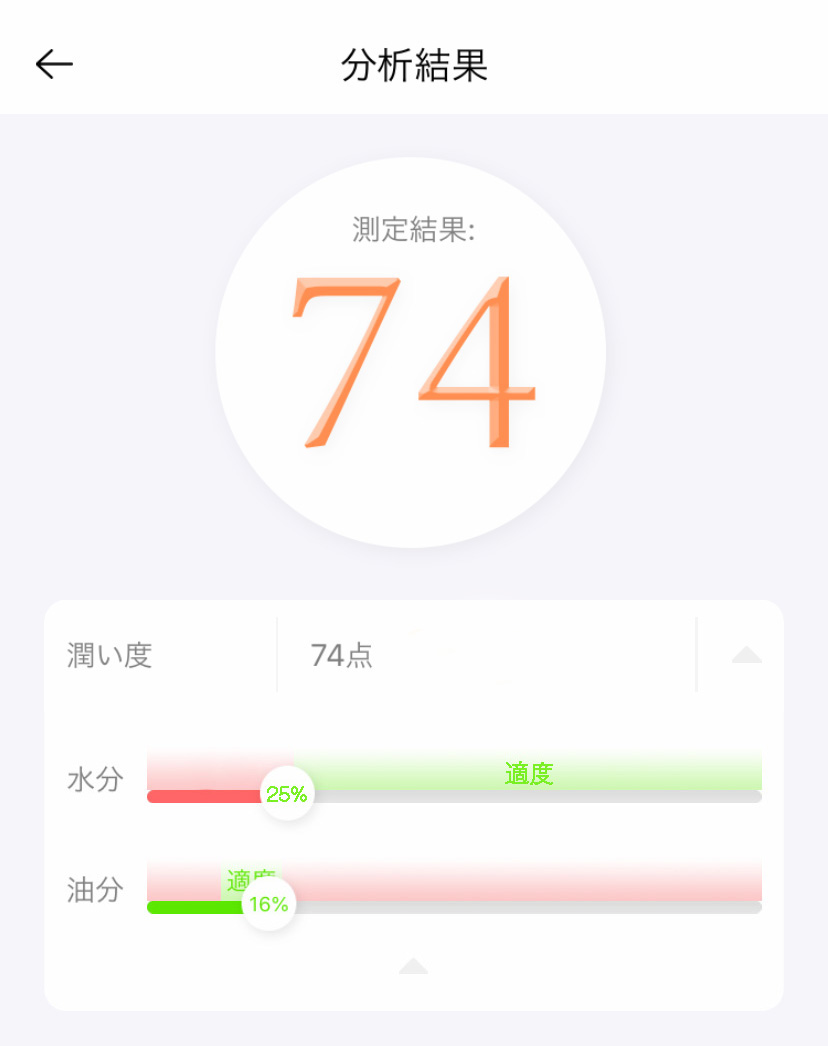Go back from the 分析結果 screen
828x1046 pixels.
pyautogui.click(x=54, y=64)
